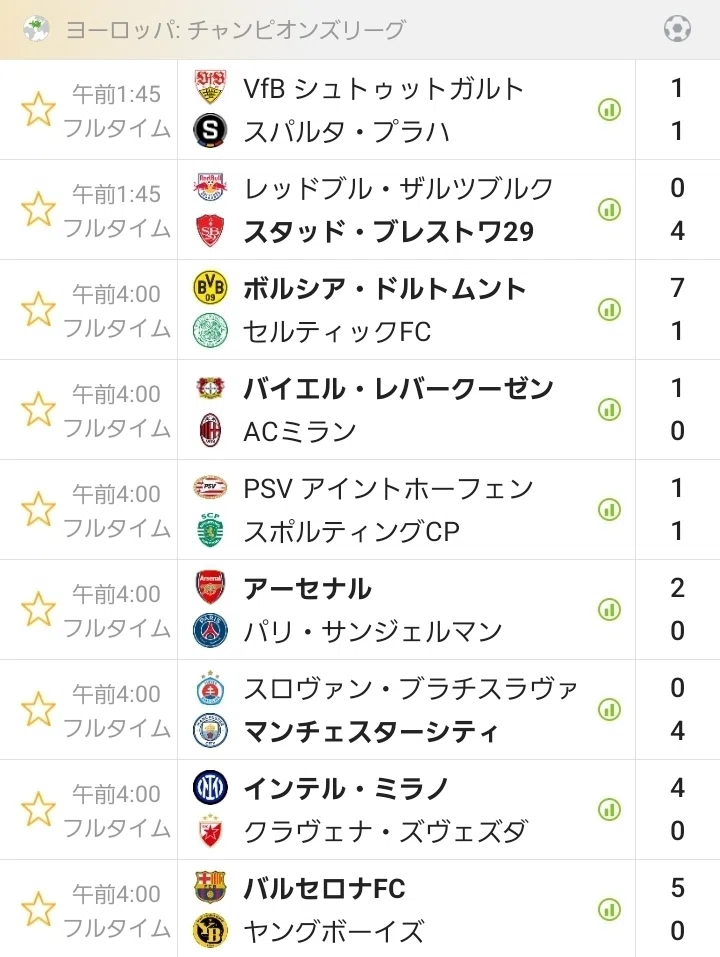The width and height of the screenshot is (720, 957).
Task: Open the PSV Eindhoven vs Sporting CP match
Action: 360,510
